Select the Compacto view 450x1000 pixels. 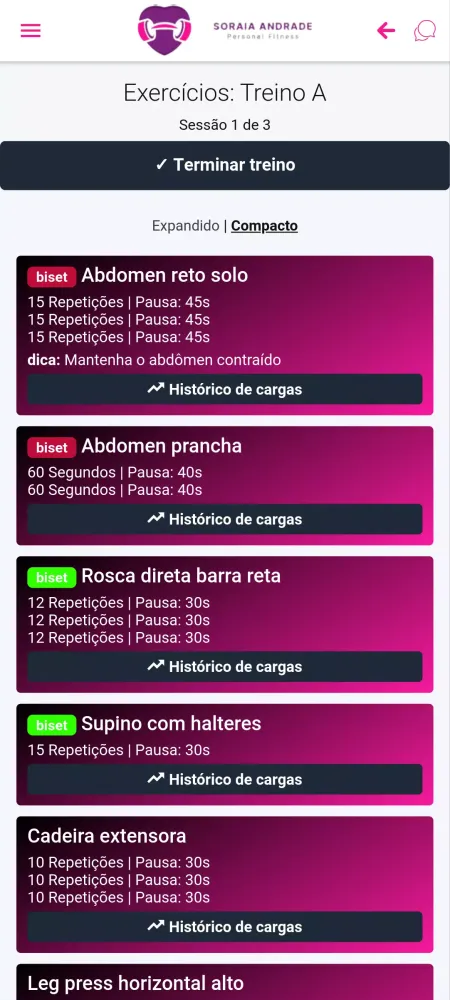tap(264, 226)
